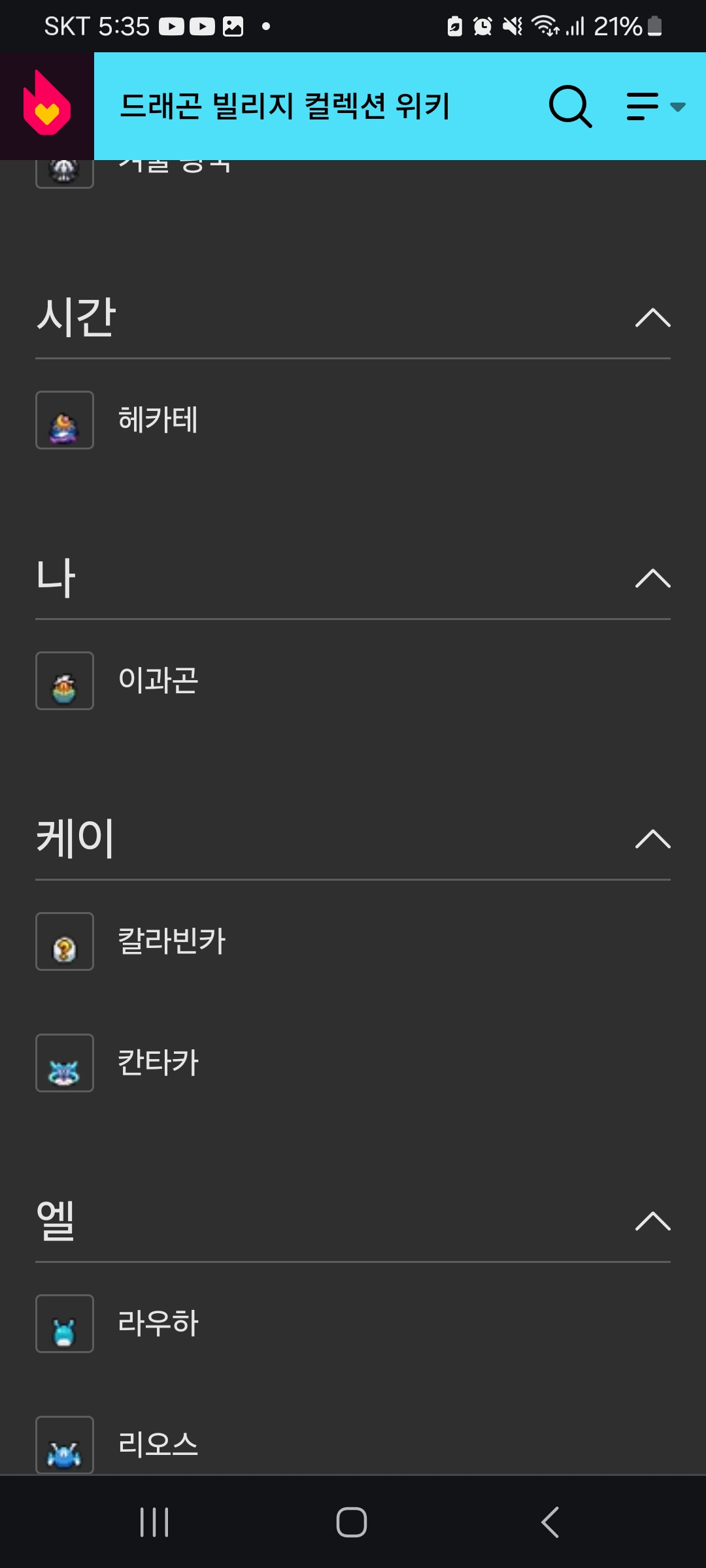706x1568 pixels.
Task: Open the 리오스 entry
Action: [x=158, y=1444]
